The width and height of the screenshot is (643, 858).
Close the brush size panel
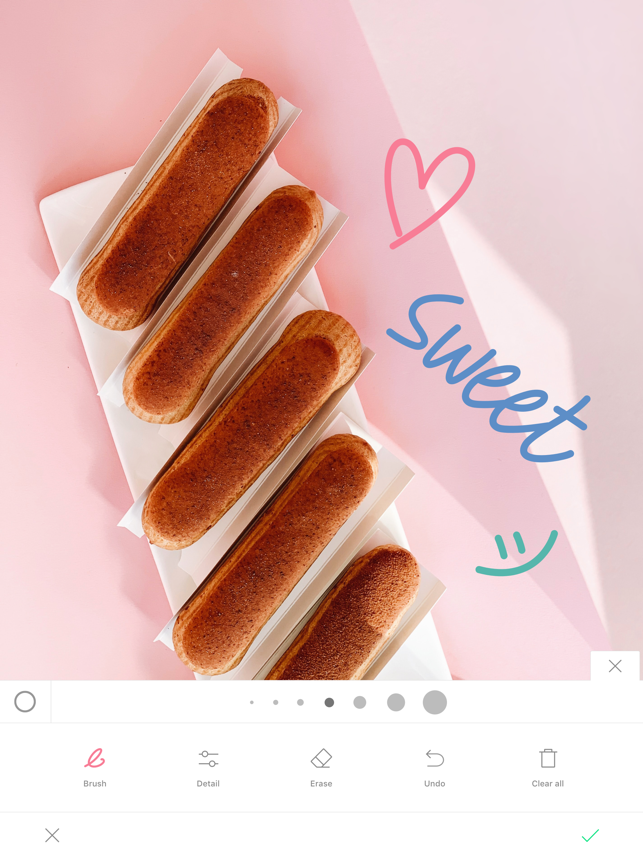coord(615,666)
